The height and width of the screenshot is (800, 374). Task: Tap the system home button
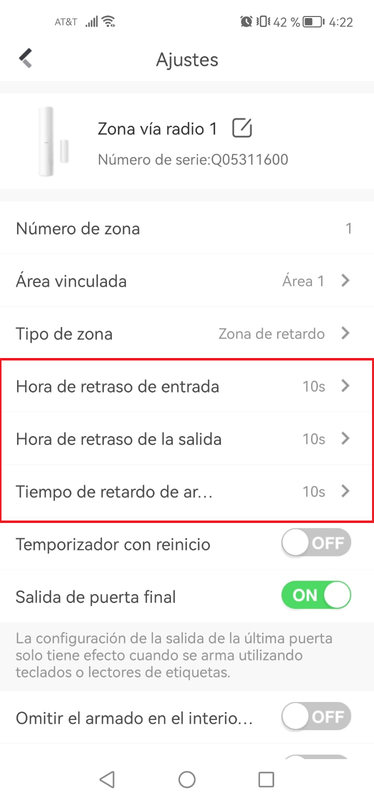(x=187, y=779)
